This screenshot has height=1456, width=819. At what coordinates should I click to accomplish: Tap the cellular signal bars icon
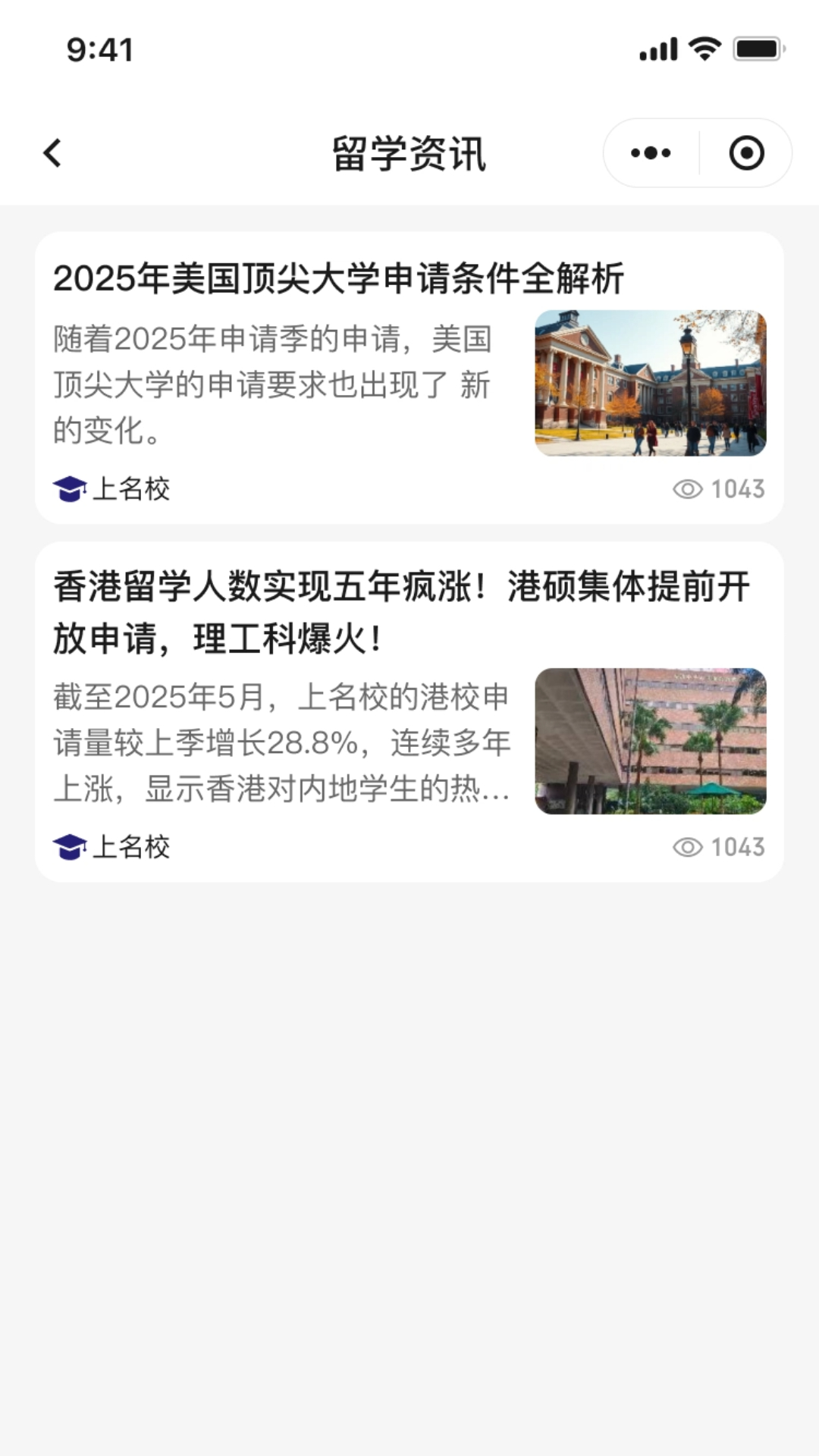[658, 49]
